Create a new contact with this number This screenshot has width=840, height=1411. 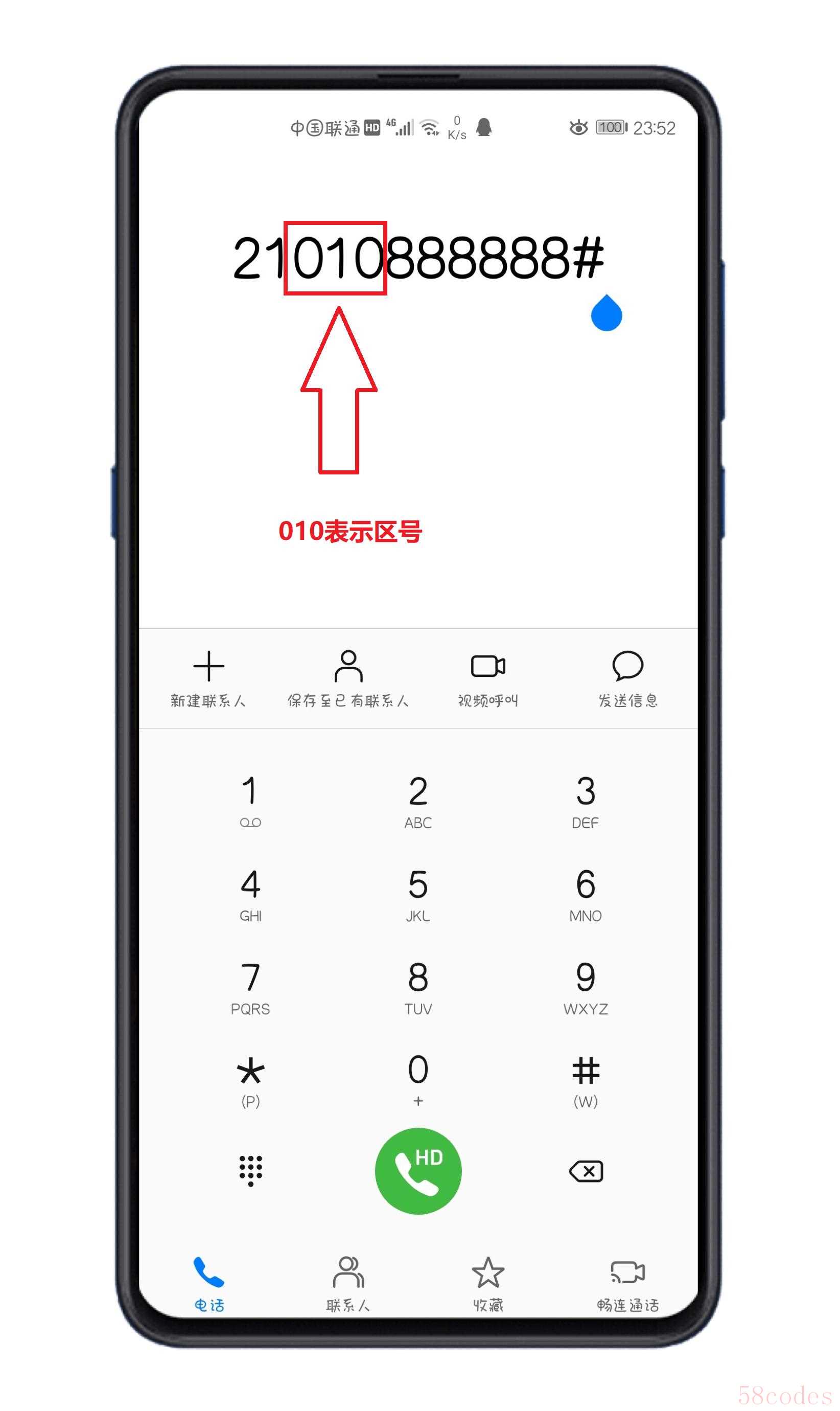click(x=208, y=678)
